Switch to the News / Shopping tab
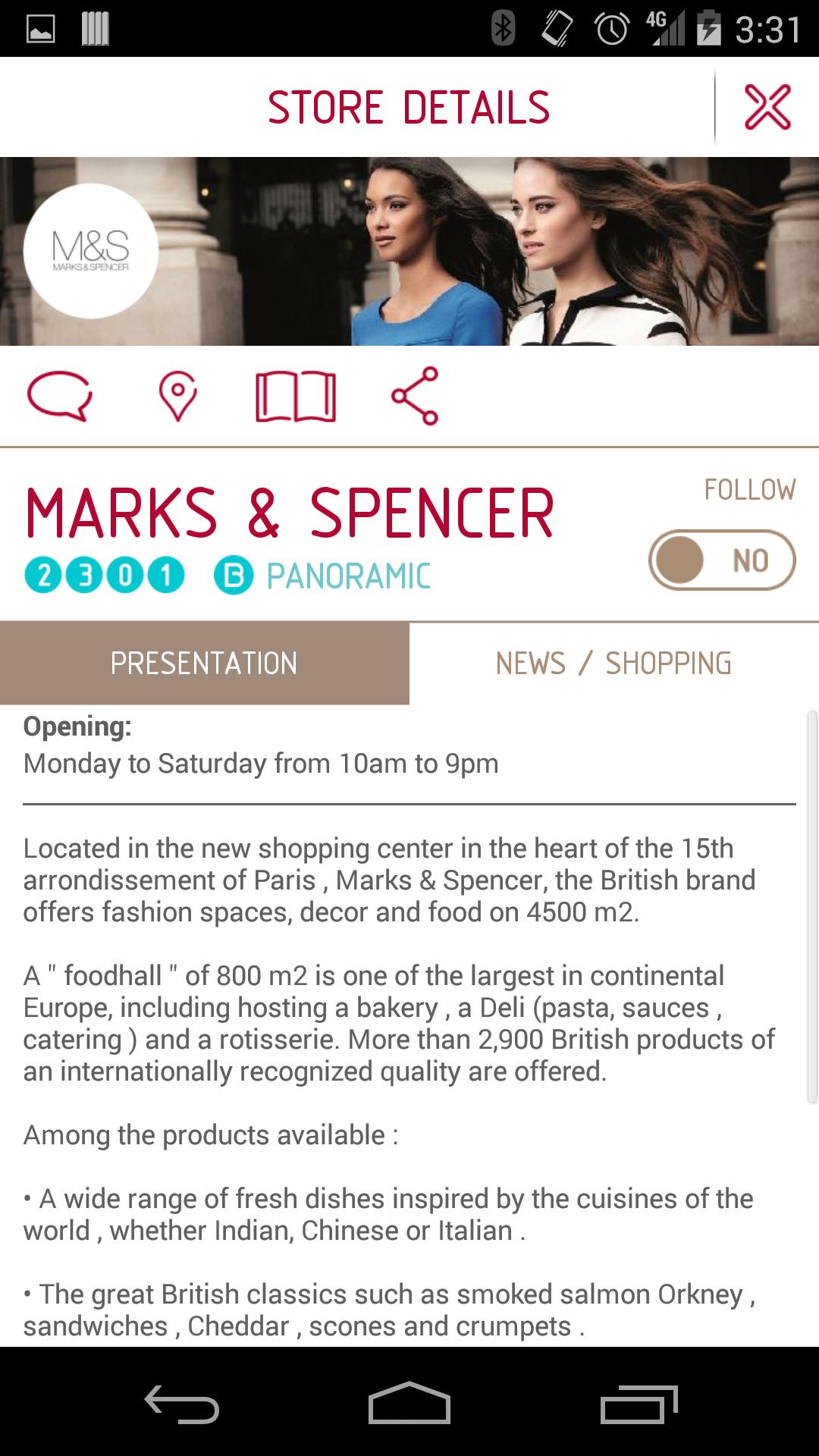Image resolution: width=819 pixels, height=1456 pixels. pyautogui.click(x=613, y=664)
